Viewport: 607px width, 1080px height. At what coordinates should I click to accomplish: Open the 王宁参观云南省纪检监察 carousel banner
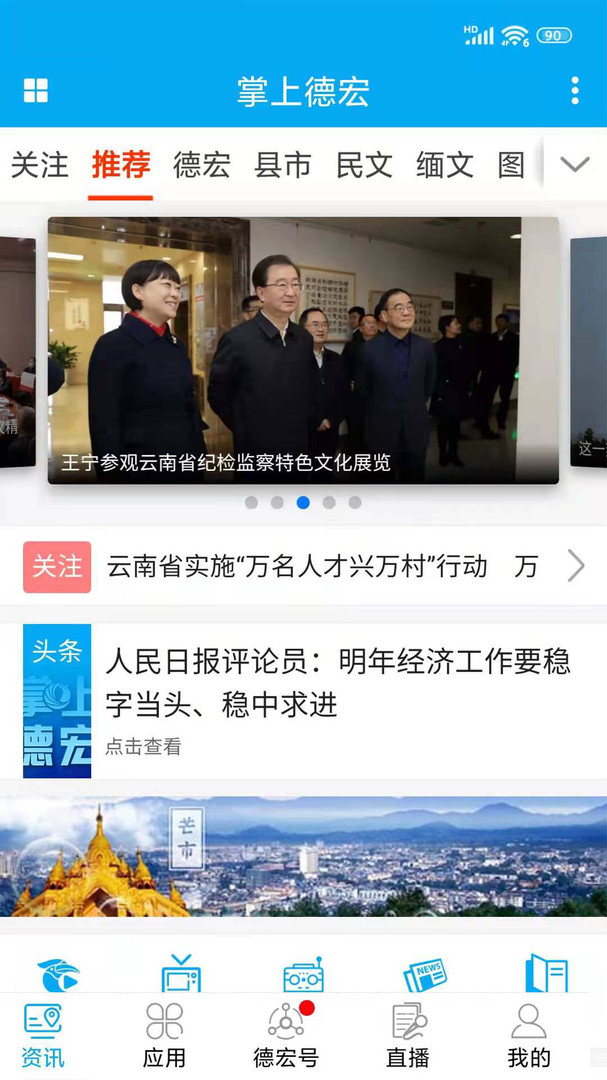tap(303, 350)
